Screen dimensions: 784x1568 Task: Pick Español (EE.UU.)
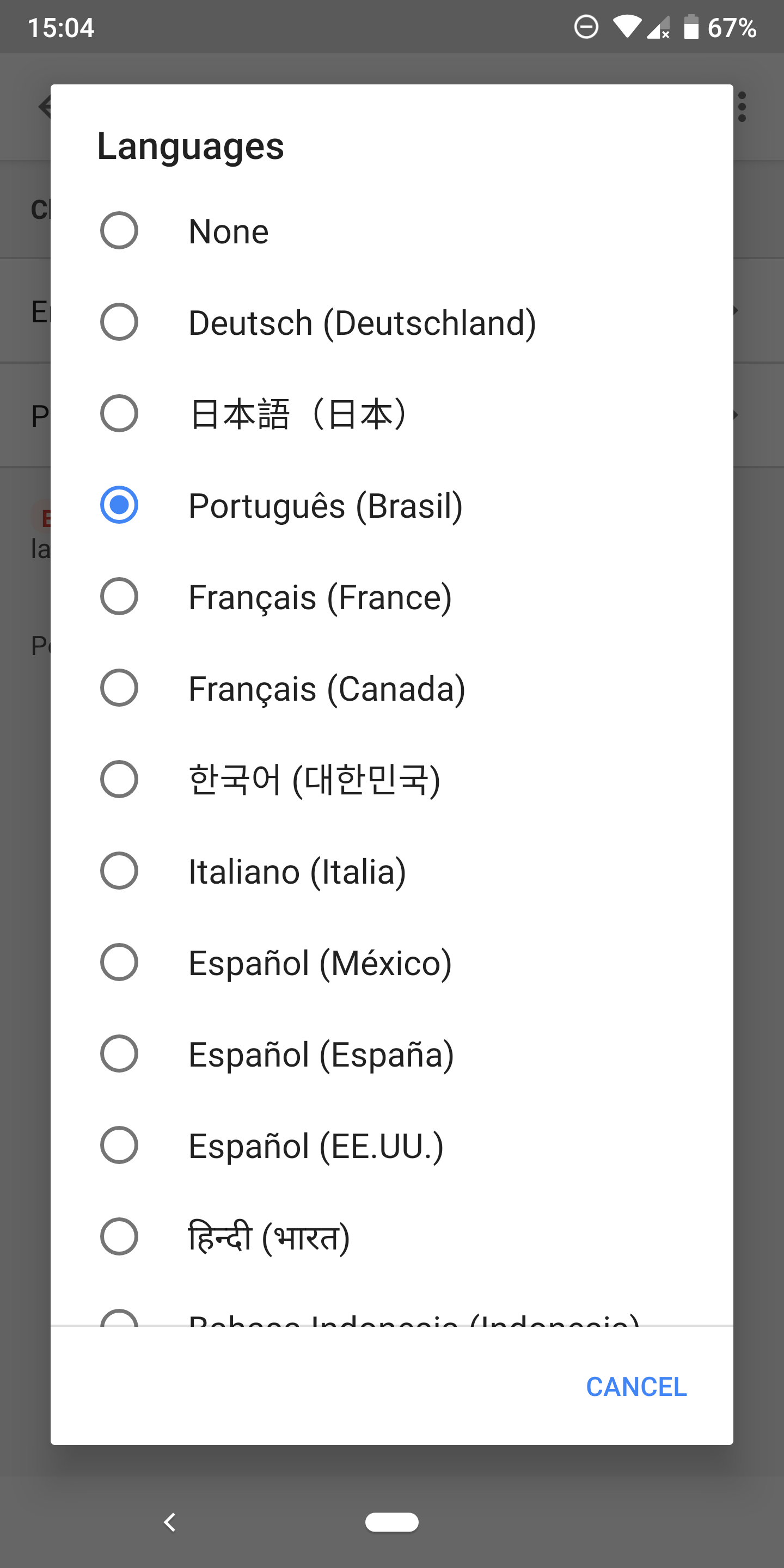click(x=391, y=1146)
